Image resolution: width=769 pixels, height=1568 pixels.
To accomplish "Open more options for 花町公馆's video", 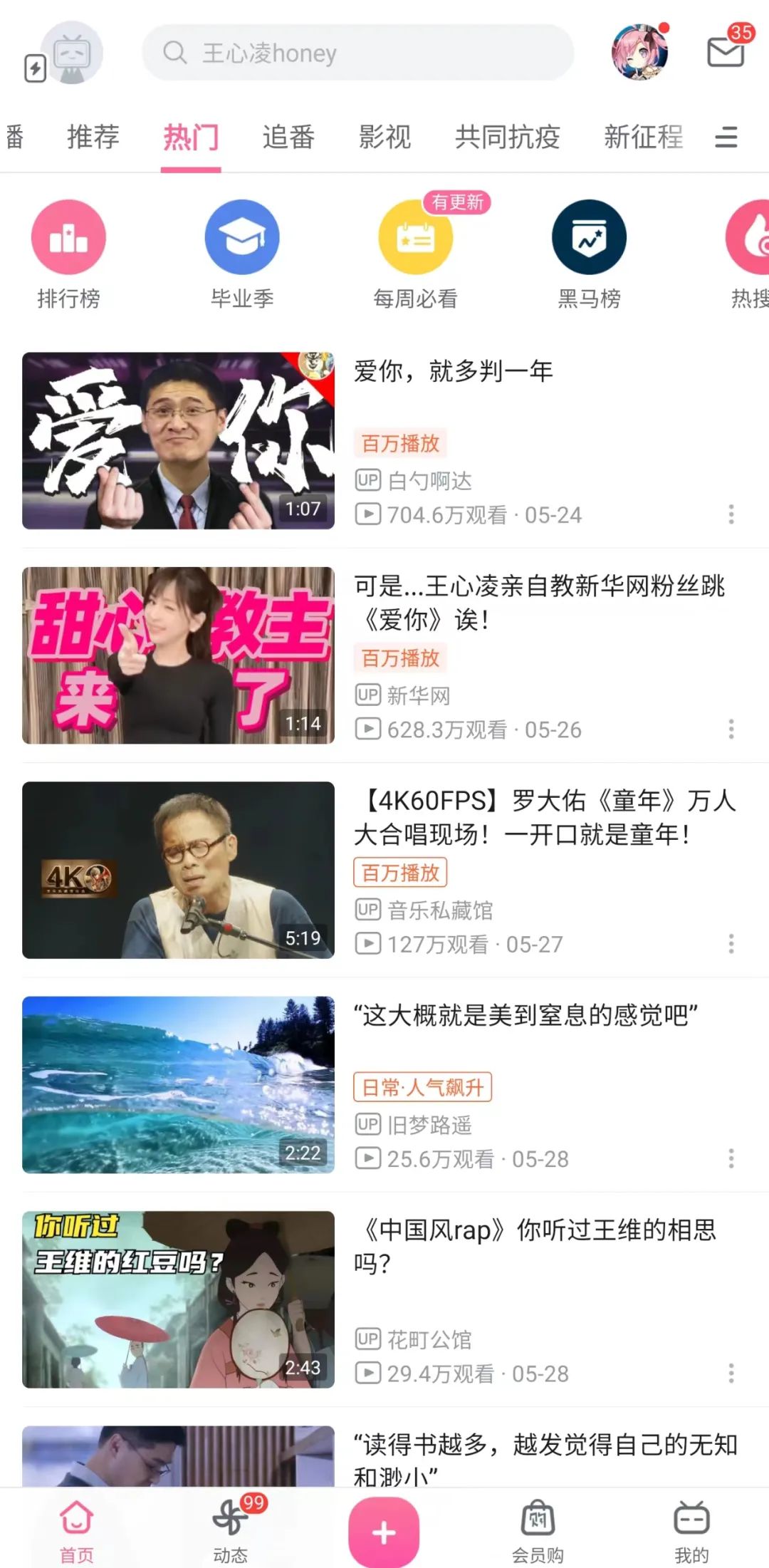I will pyautogui.click(x=731, y=1373).
